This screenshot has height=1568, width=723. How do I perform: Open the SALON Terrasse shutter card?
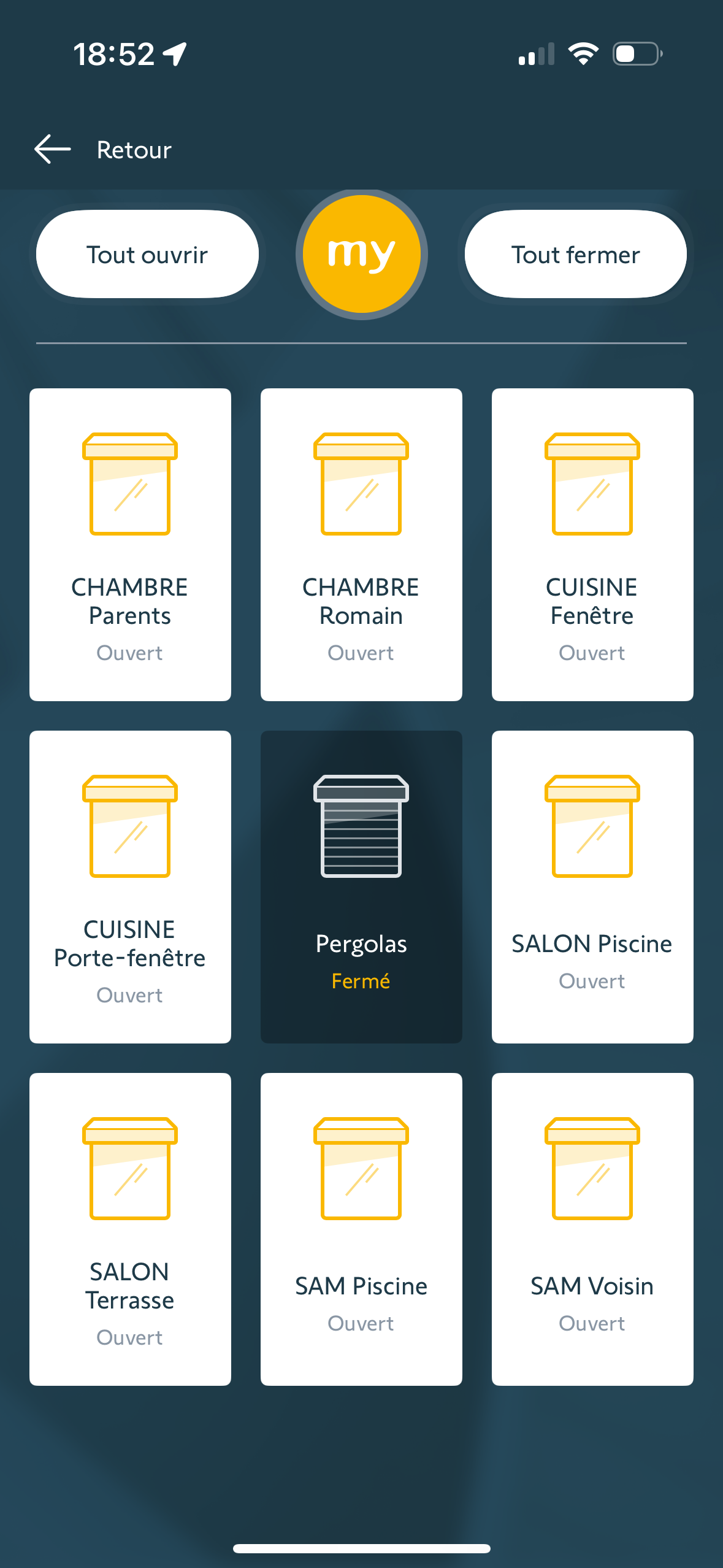point(130,1229)
